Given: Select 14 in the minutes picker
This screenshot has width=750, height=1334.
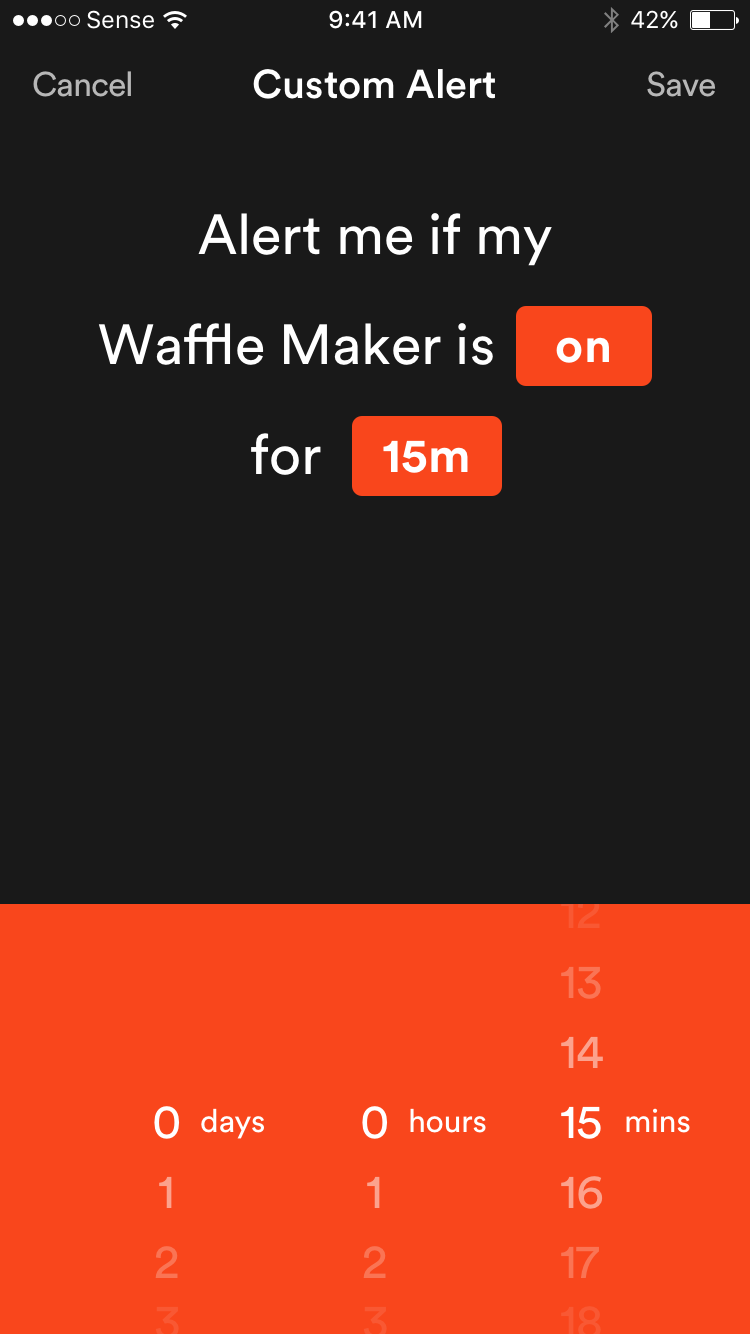Looking at the screenshot, I should (581, 1053).
